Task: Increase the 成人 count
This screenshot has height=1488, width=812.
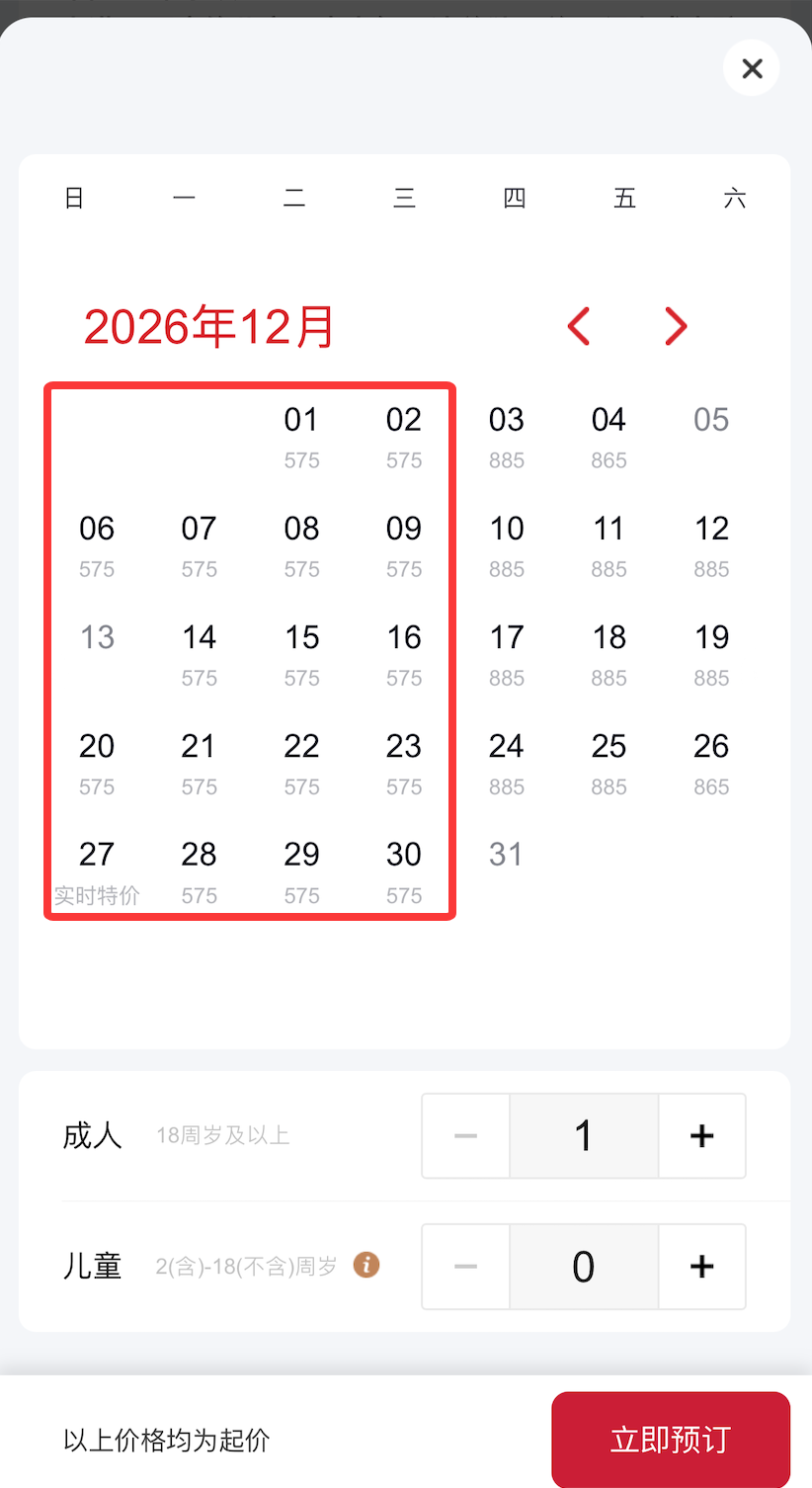Action: (701, 1136)
